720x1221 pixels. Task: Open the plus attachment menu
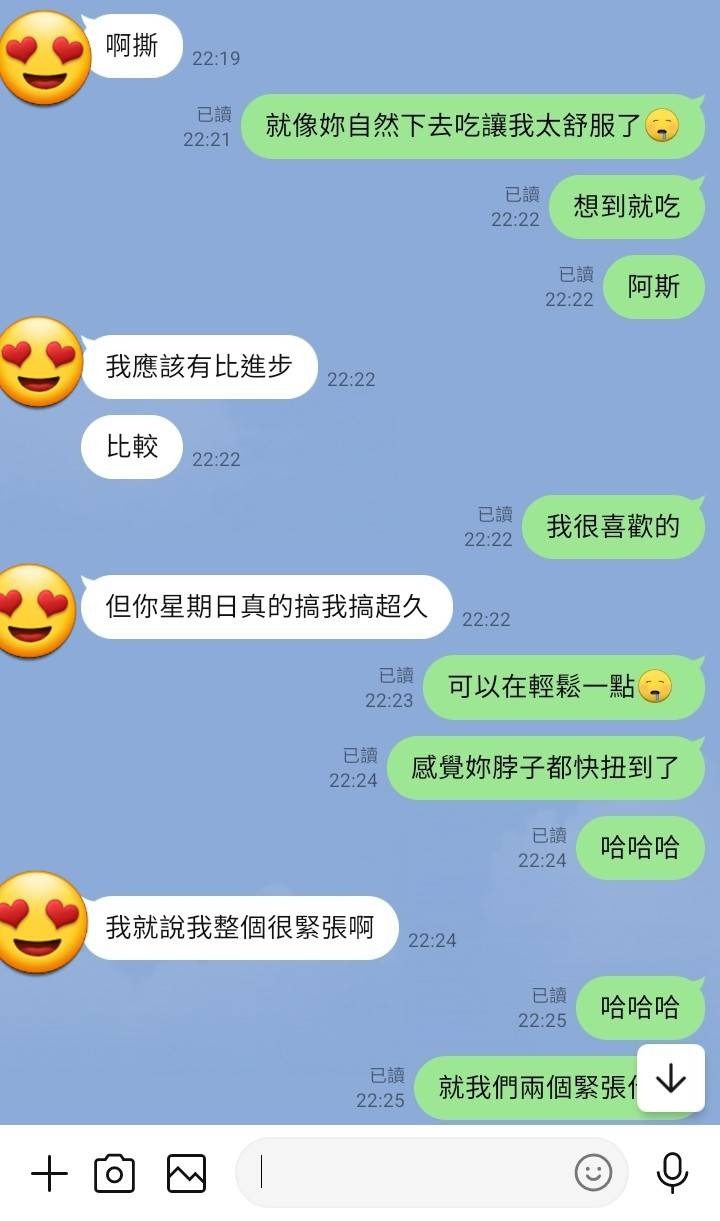tap(49, 1173)
